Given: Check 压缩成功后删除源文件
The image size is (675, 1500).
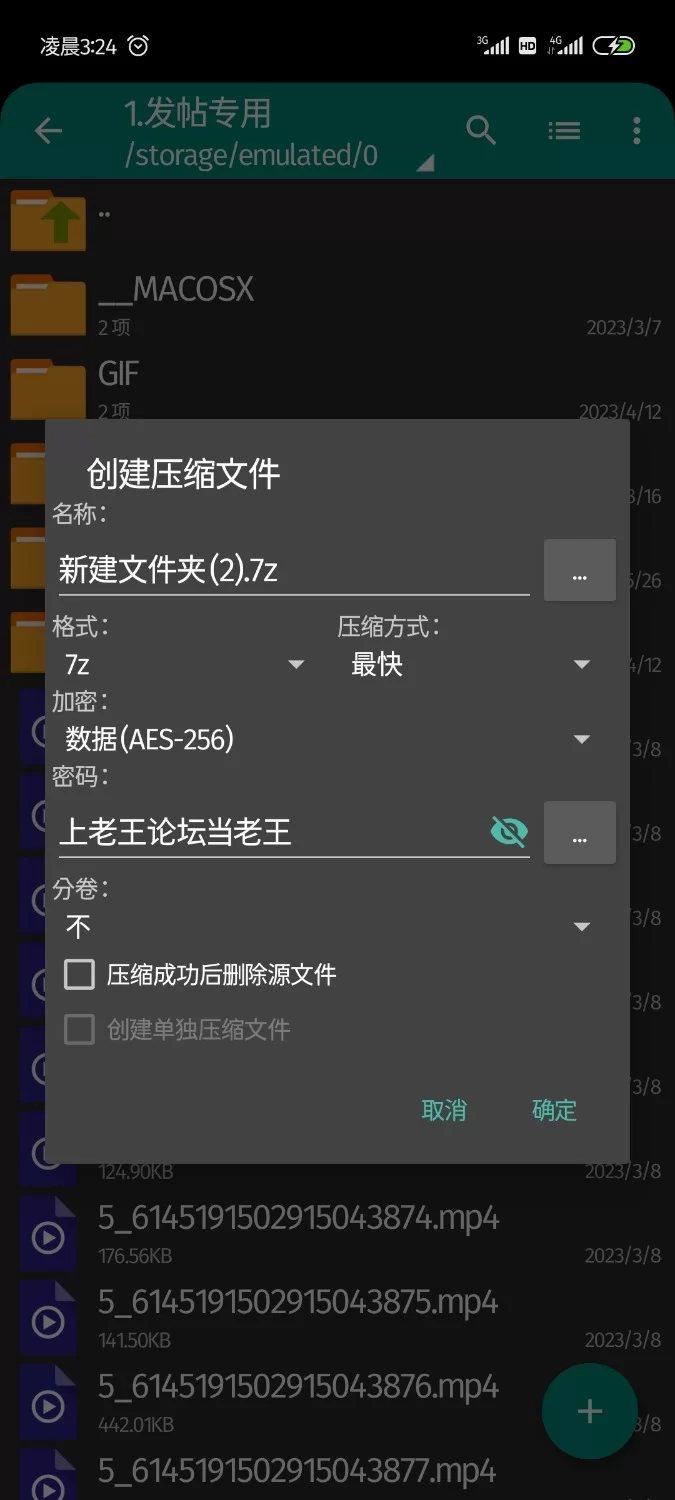Looking at the screenshot, I should pos(200,975).
